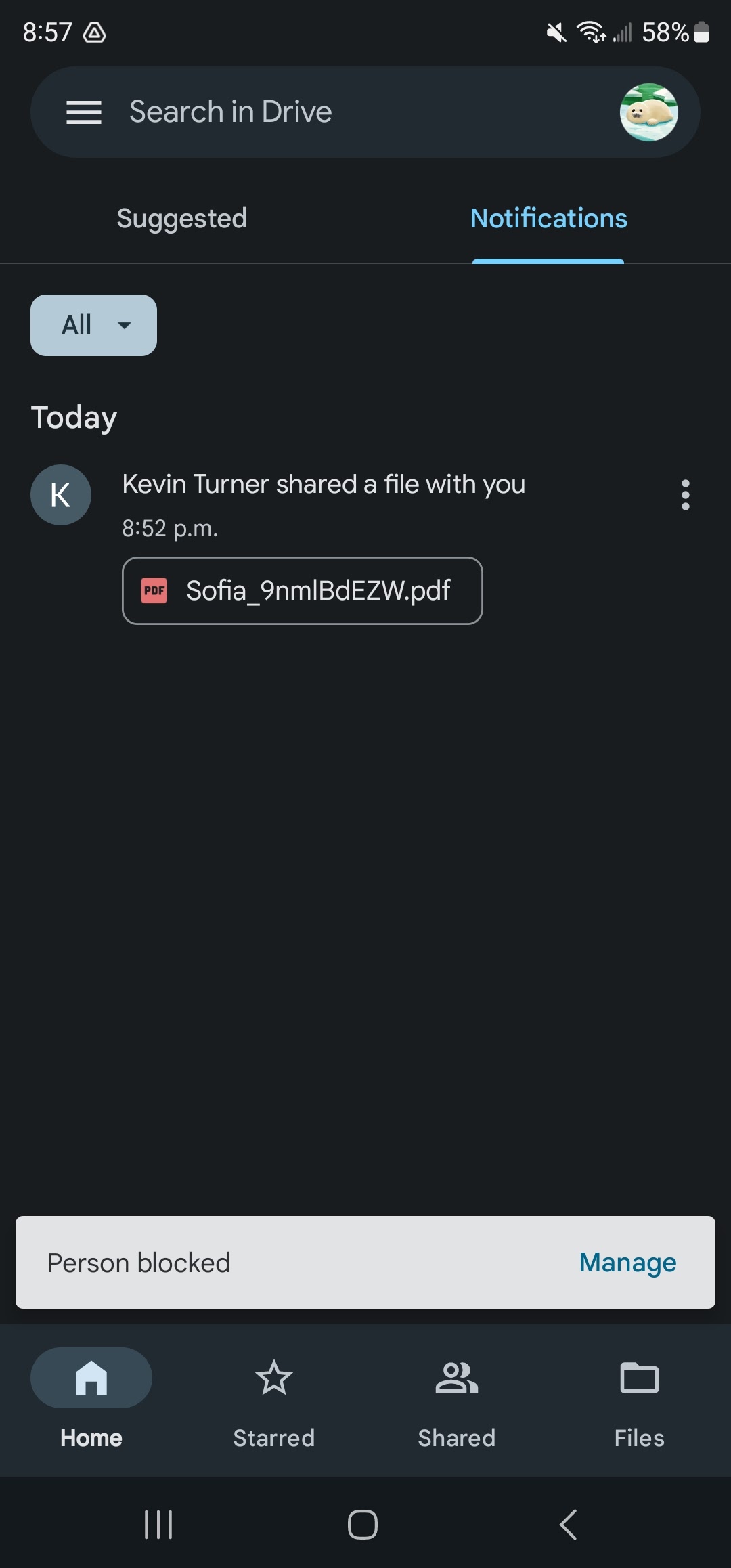Switch to the Notifications tab
This screenshot has width=731, height=1568.
pos(548,218)
